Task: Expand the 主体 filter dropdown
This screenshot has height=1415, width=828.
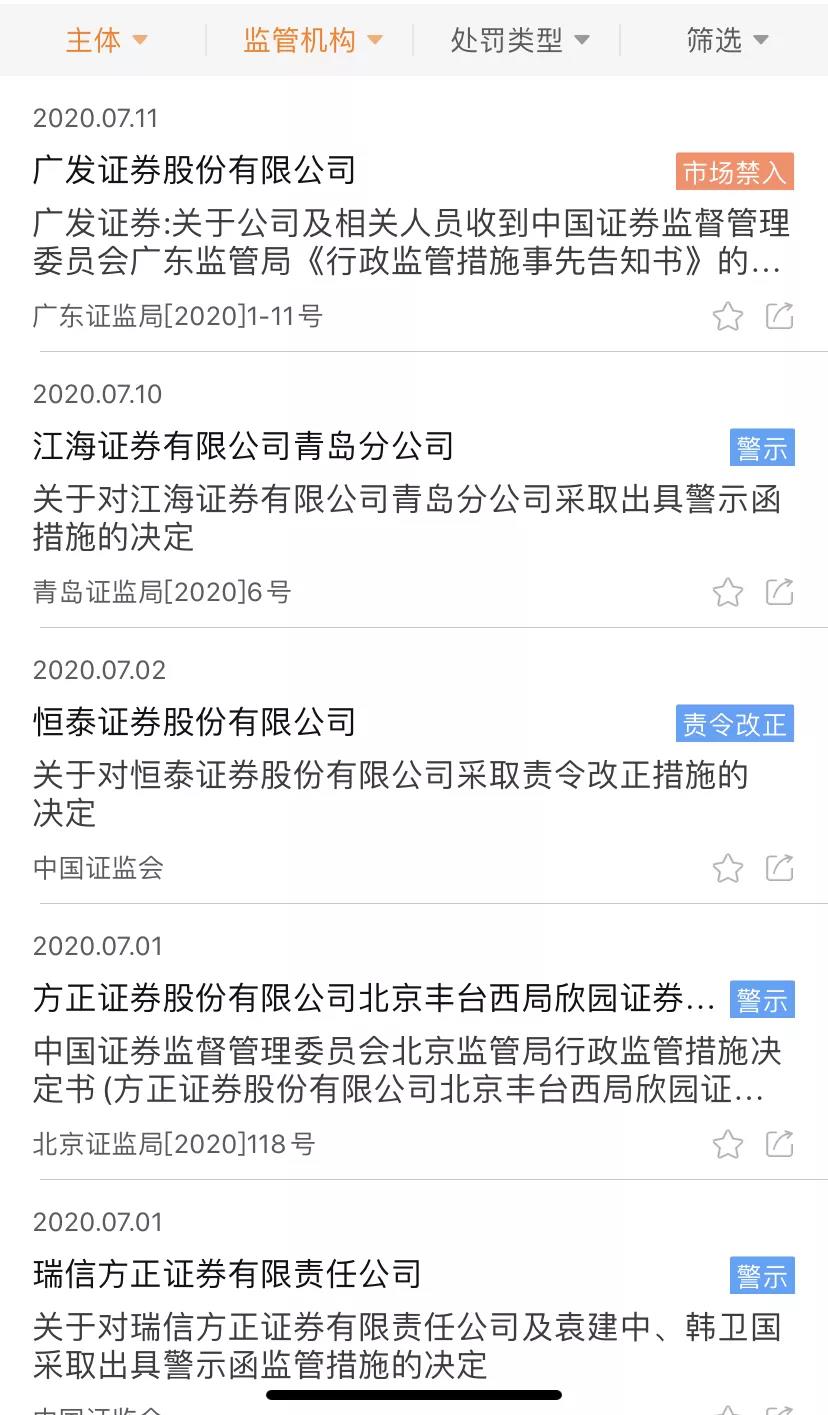Action: (x=106, y=40)
